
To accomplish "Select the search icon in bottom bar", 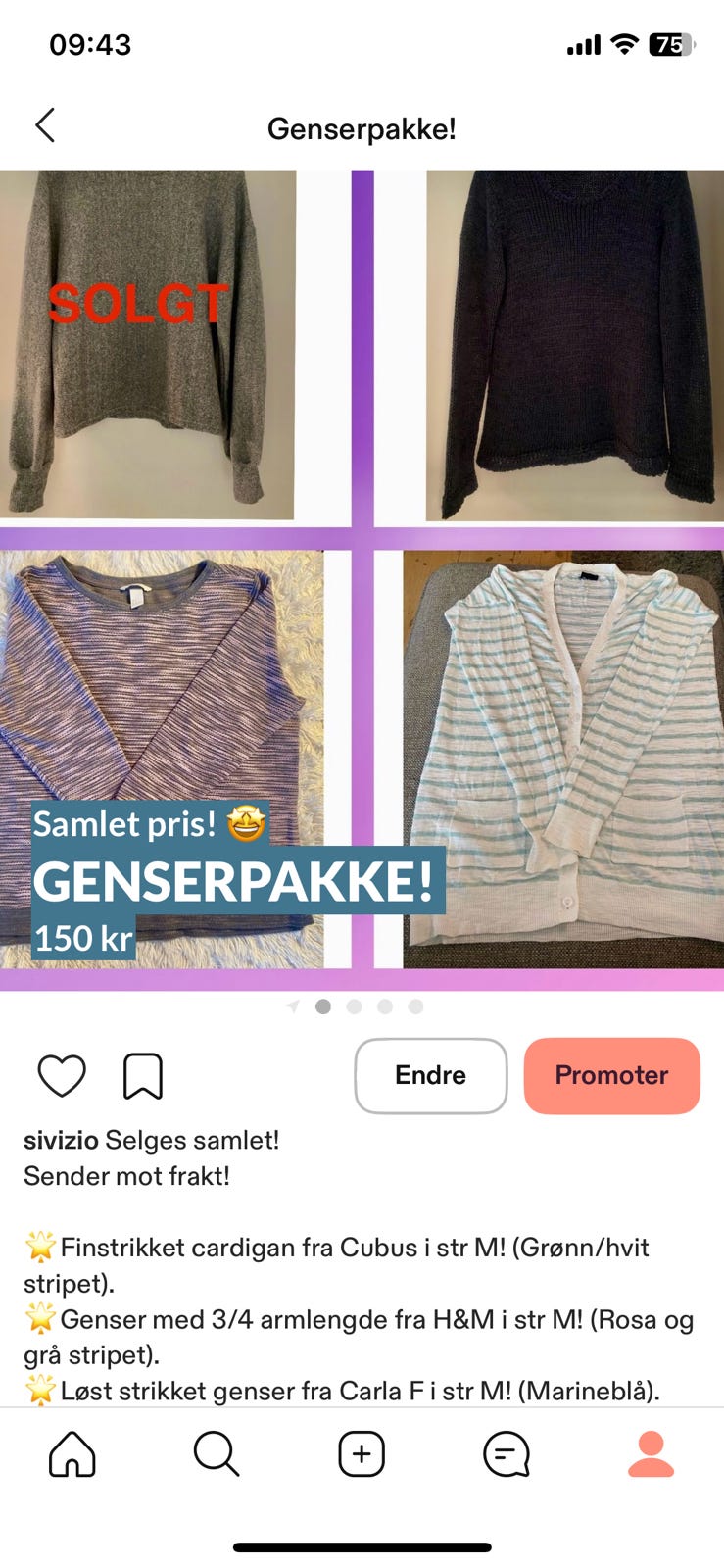I will (217, 1455).
